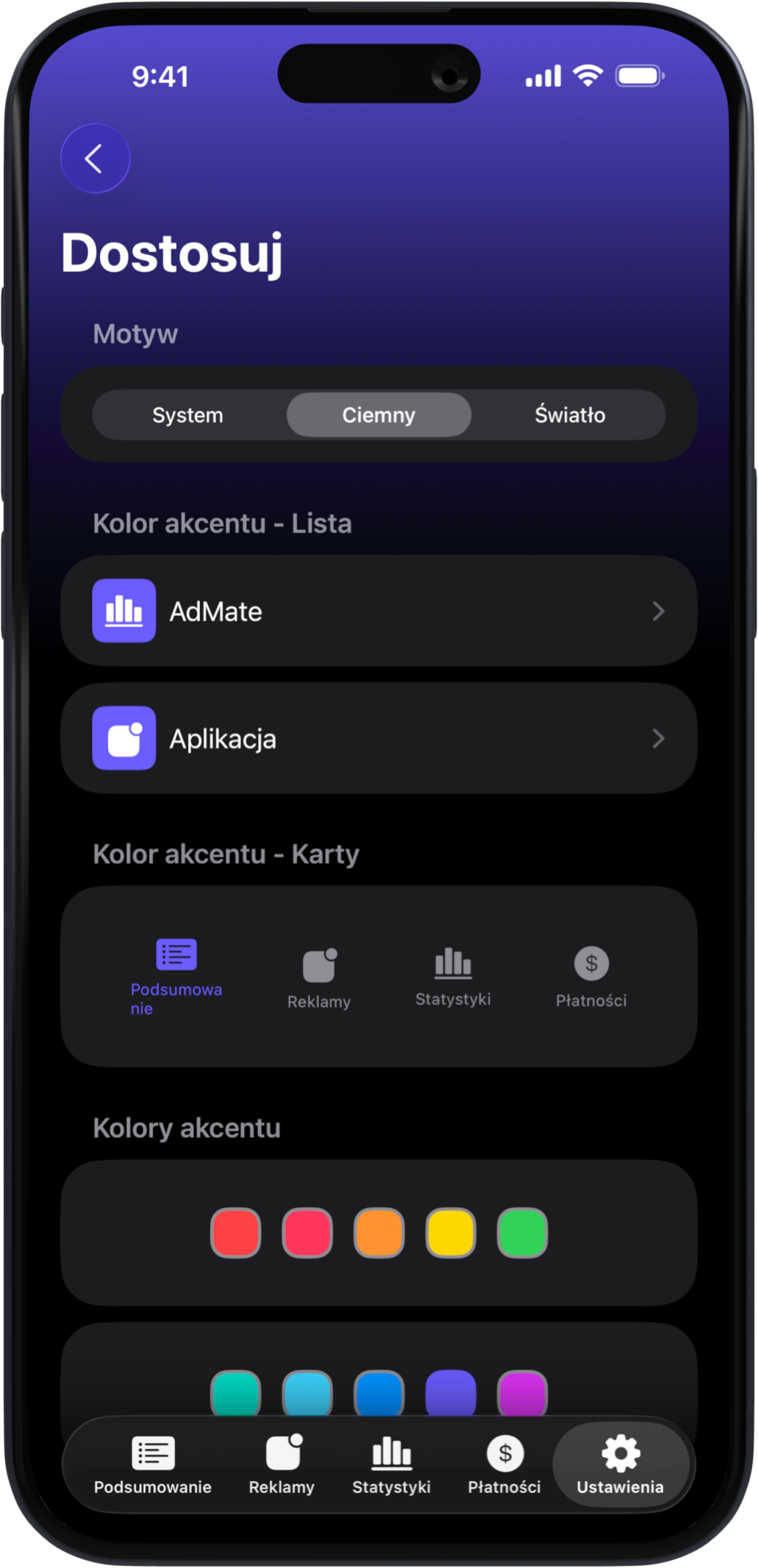
Task: Choose the orange accent color
Action: [x=379, y=1233]
